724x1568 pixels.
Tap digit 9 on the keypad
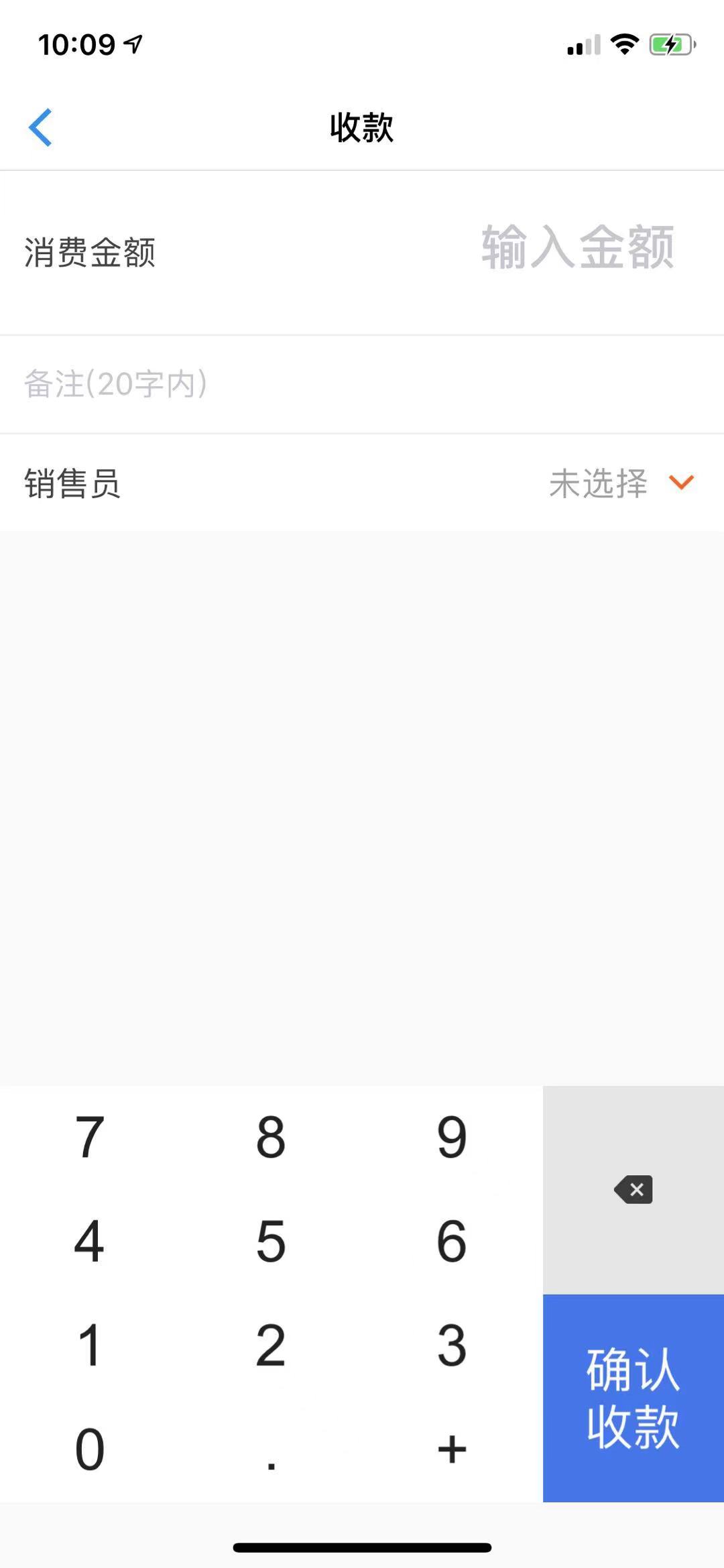(452, 1138)
